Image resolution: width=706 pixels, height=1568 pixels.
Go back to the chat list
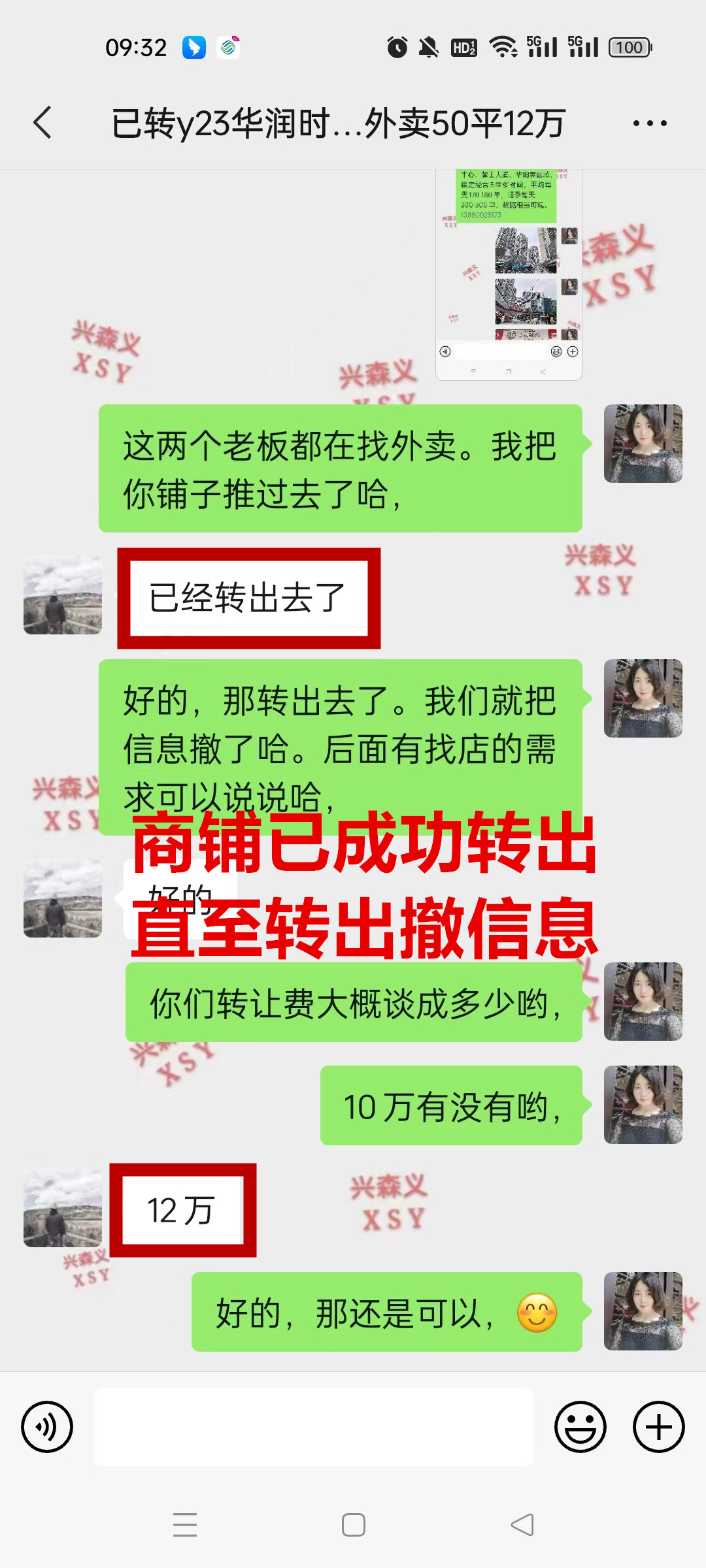pyautogui.click(x=43, y=123)
